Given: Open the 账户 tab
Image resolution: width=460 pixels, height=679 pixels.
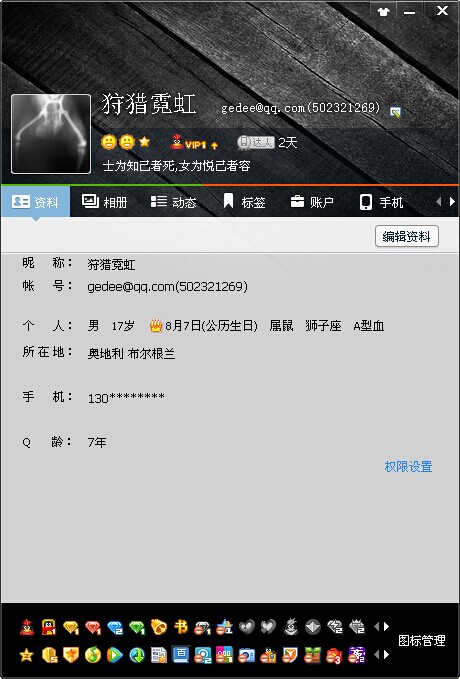Looking at the screenshot, I should click(312, 202).
